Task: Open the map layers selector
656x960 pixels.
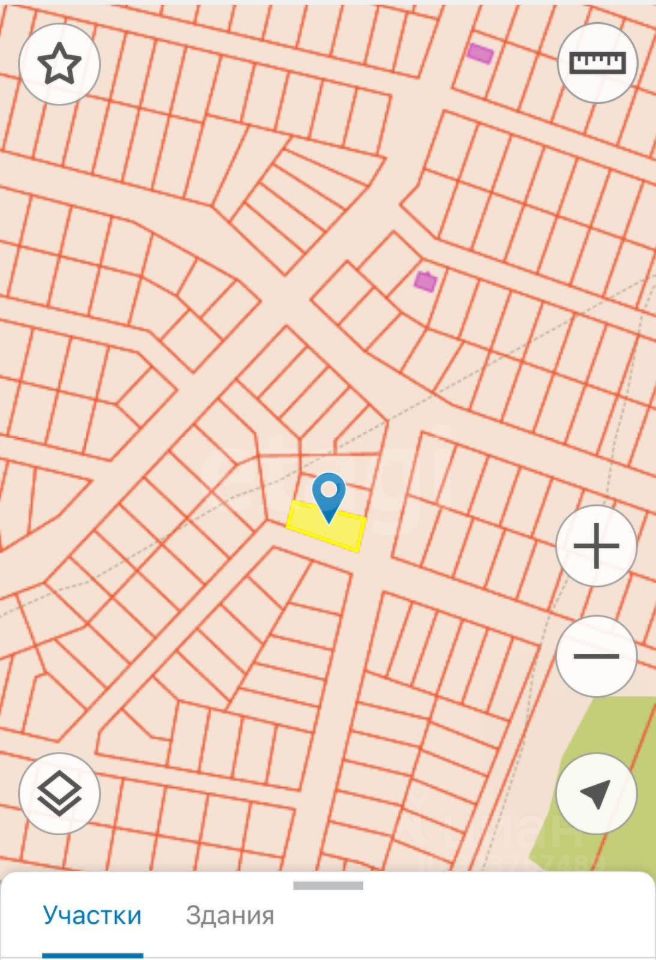Action: (59, 793)
